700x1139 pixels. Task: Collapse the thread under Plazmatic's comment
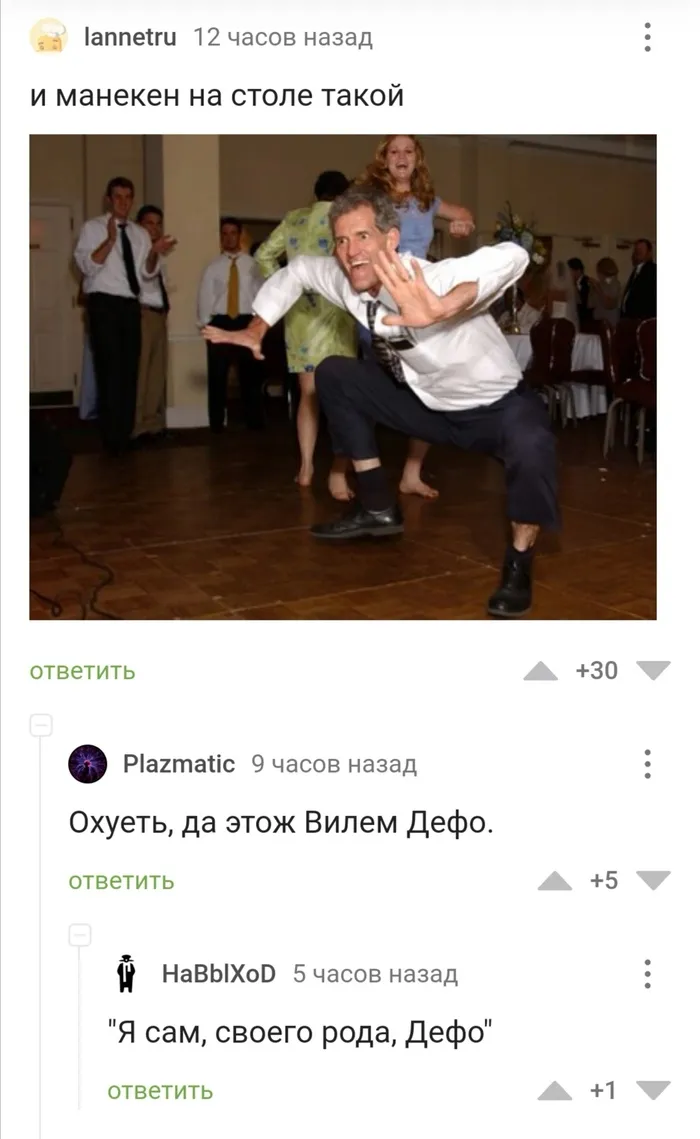point(80,935)
